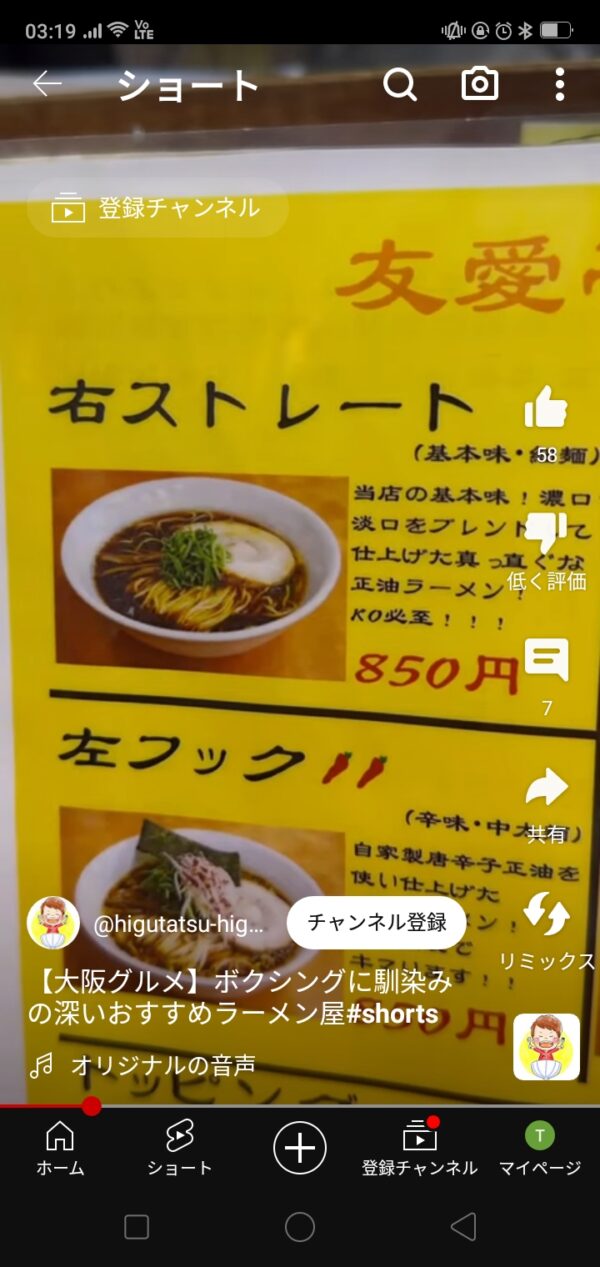This screenshot has height=1267, width=600.
Task: Tap the plus create button
Action: (x=300, y=1146)
